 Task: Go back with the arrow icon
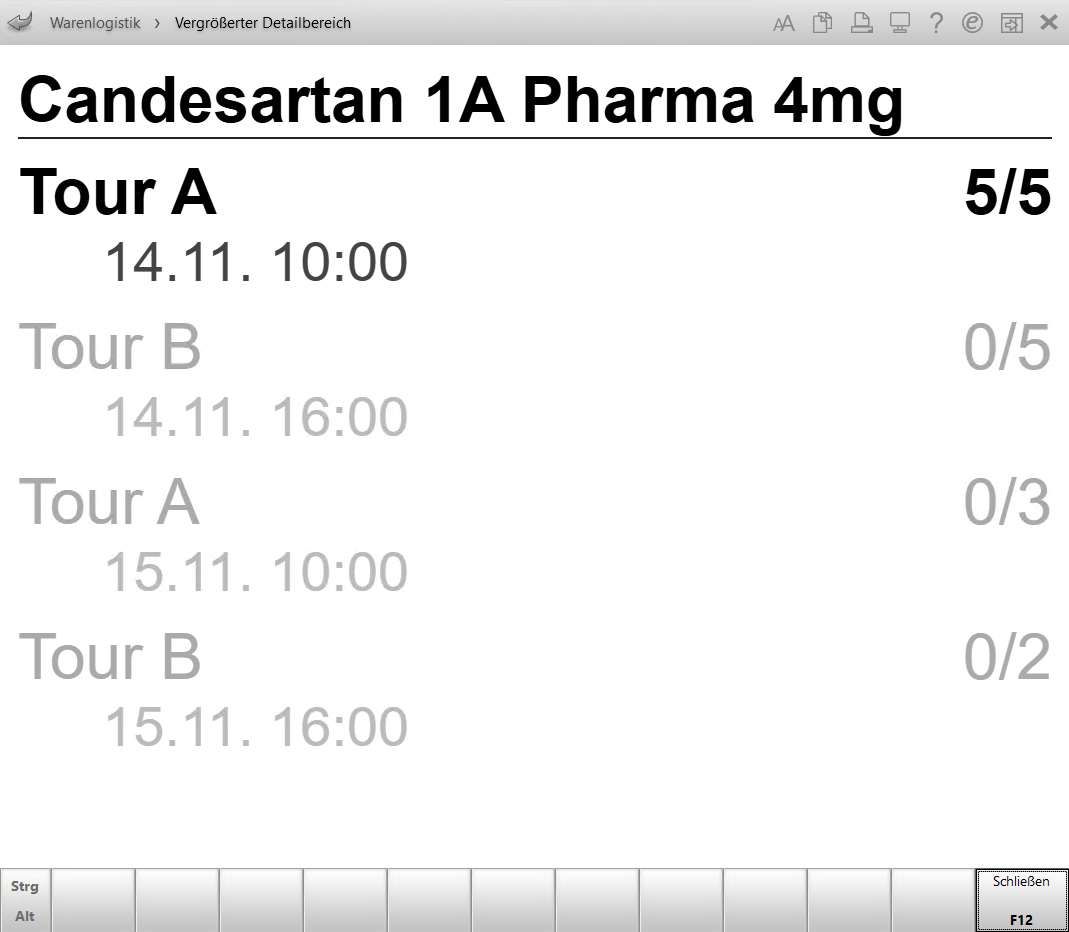coord(20,22)
